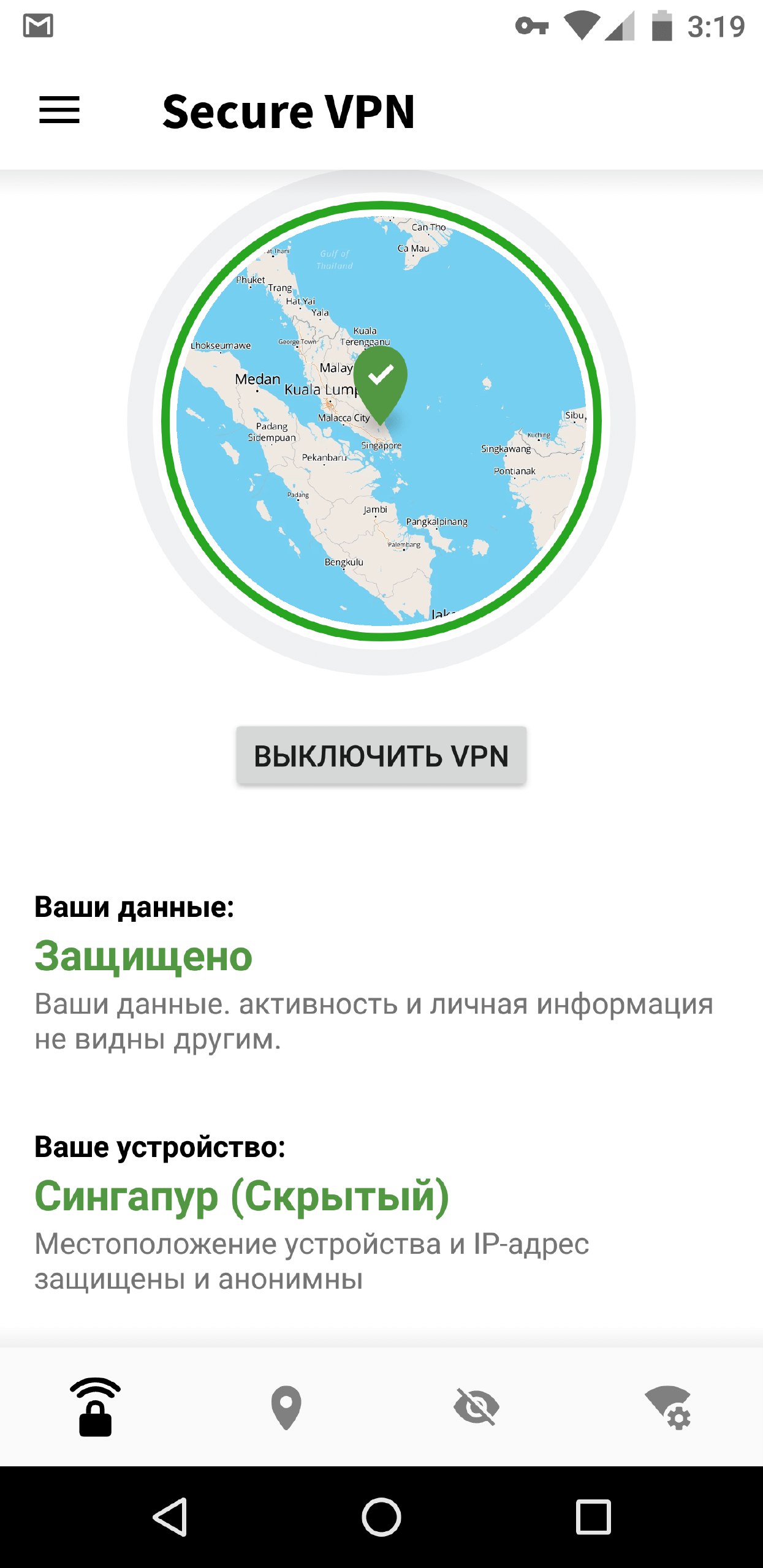
Task: Switch to the crossed-eye privacy tab
Action: (477, 1407)
